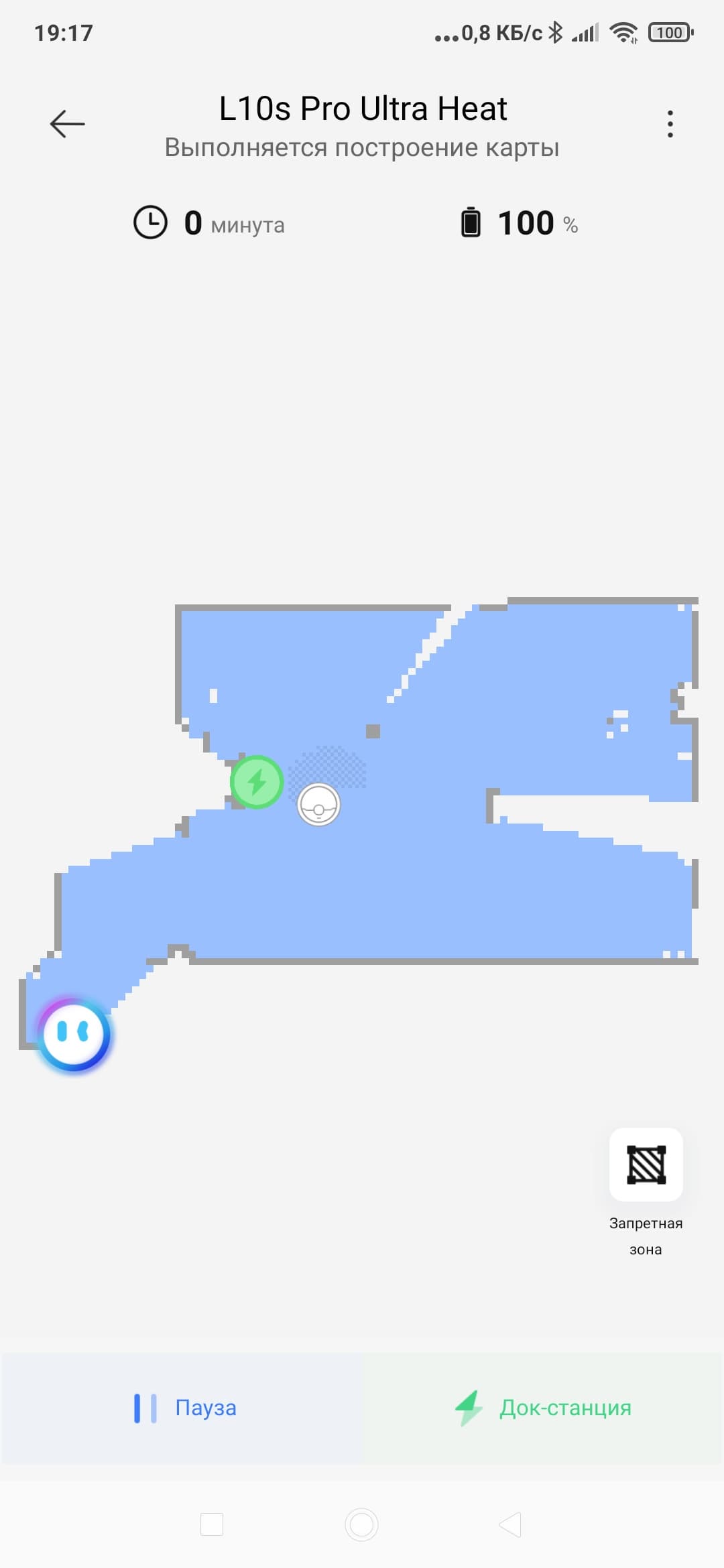Send robot to Док-станция
This screenshot has height=1568, width=724.
click(543, 1407)
